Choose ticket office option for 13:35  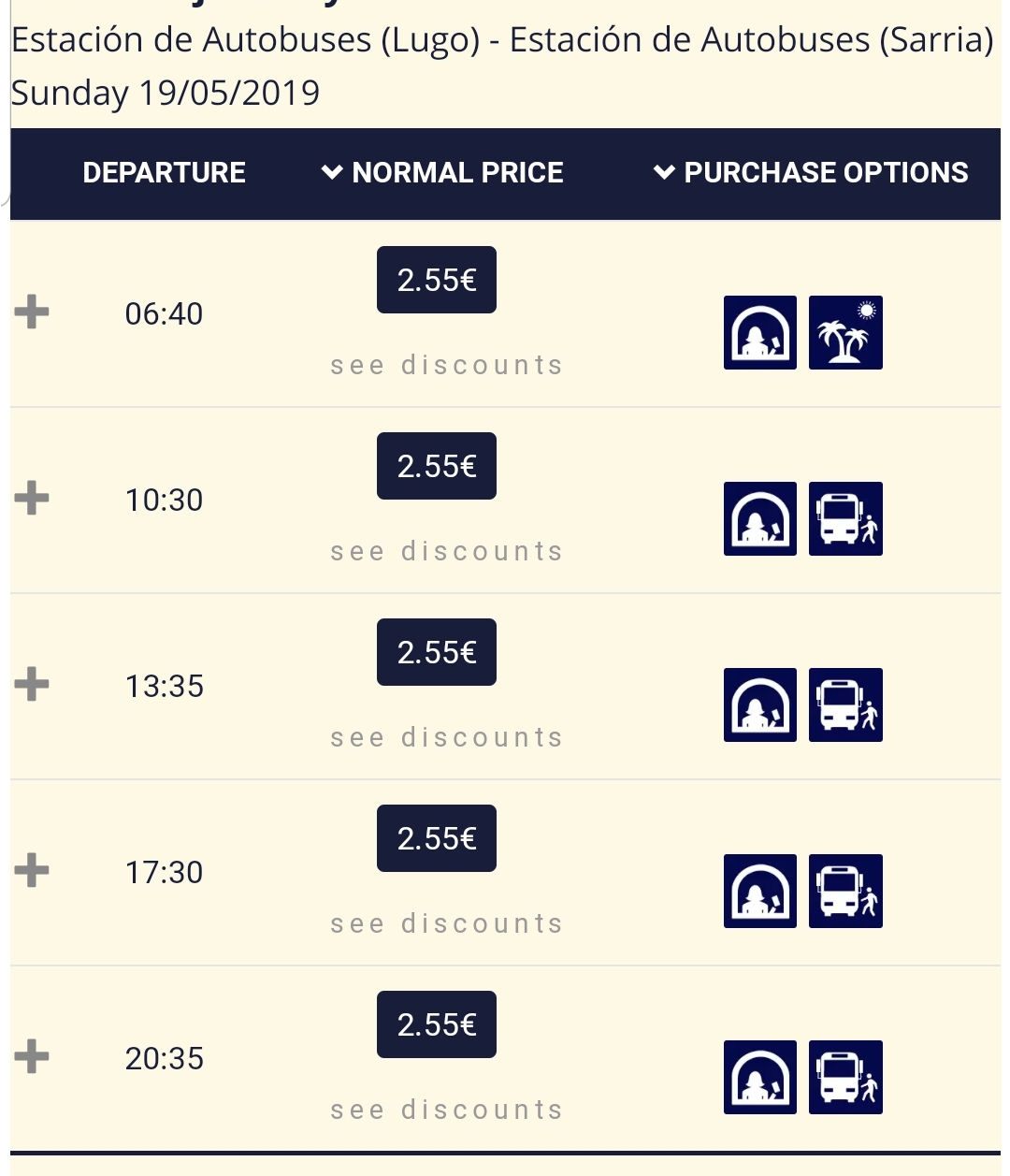click(760, 705)
